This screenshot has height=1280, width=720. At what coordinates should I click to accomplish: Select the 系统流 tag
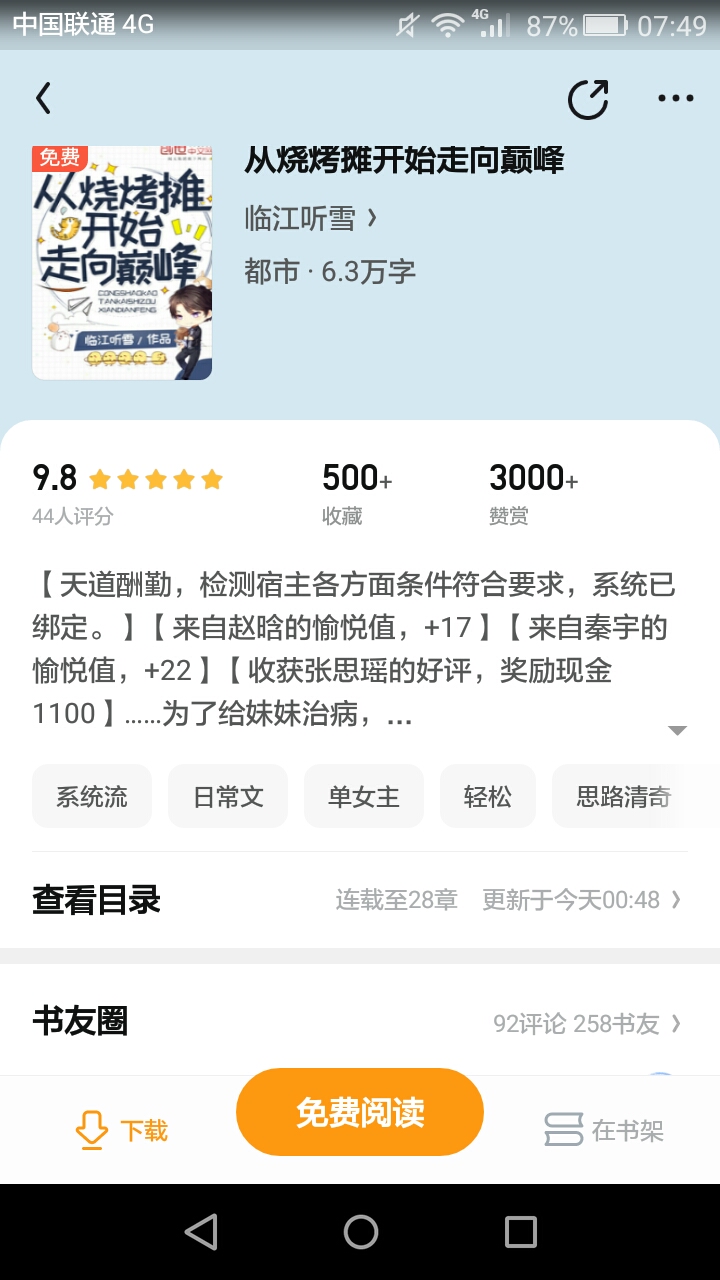click(x=92, y=796)
